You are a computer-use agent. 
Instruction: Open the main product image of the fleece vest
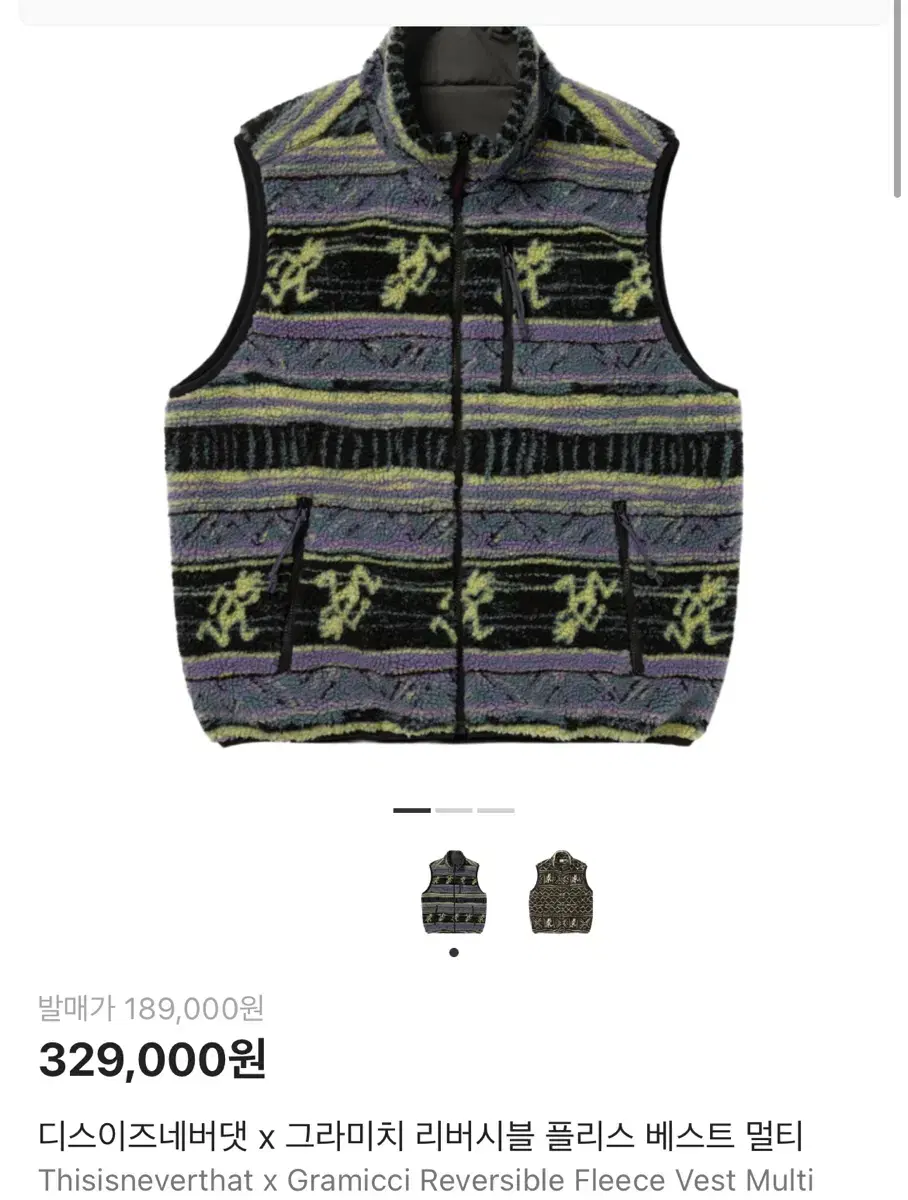(454, 400)
